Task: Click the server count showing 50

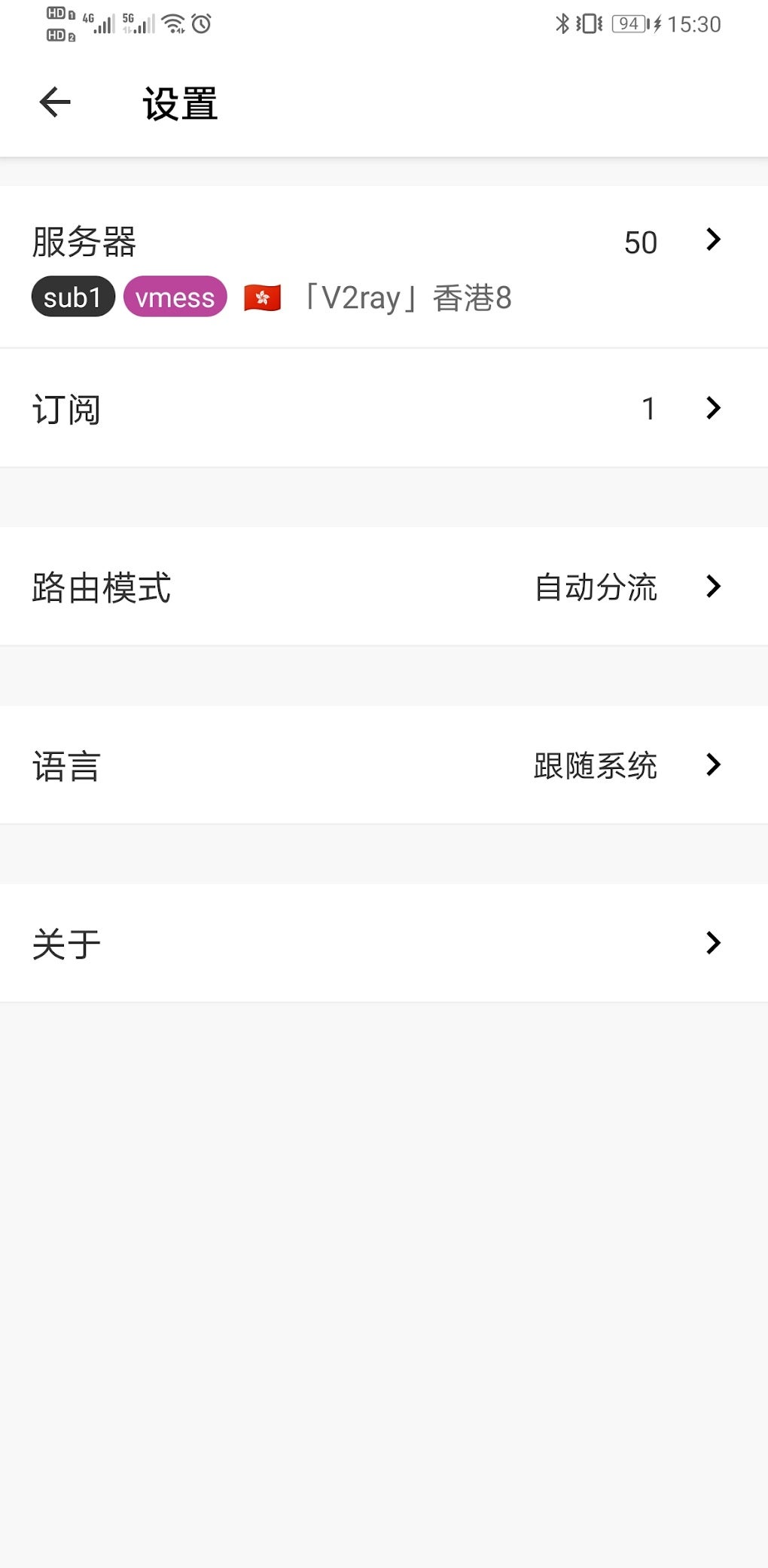Action: 640,241
